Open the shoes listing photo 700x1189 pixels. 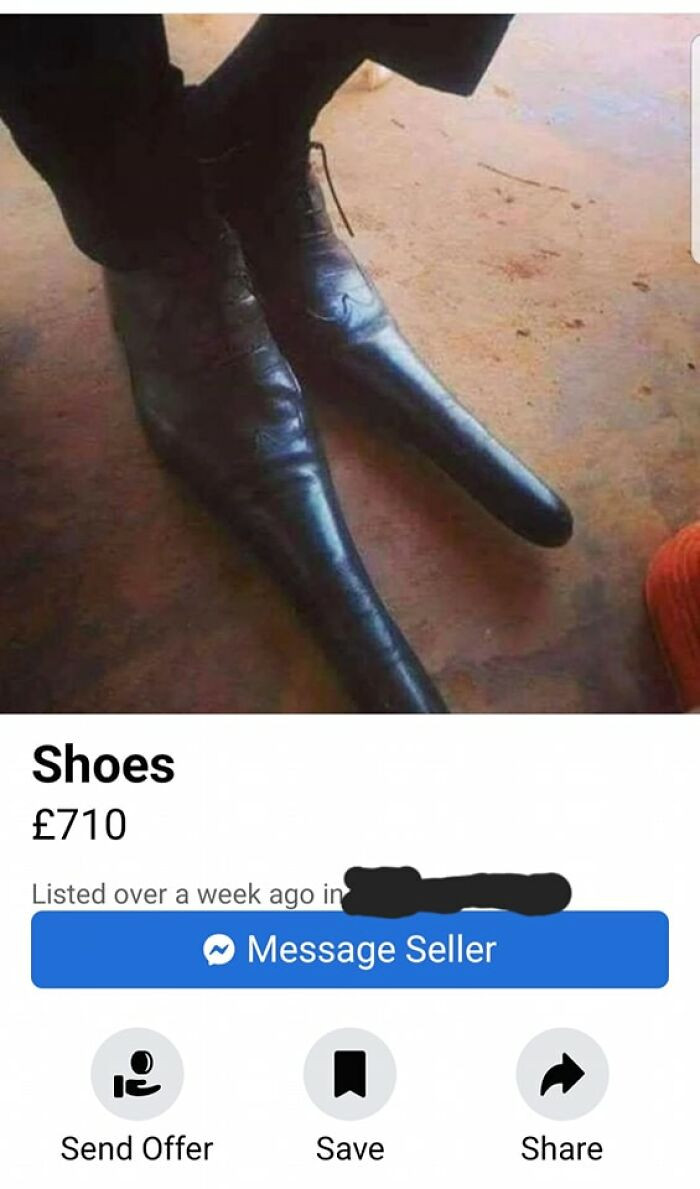tap(349, 360)
